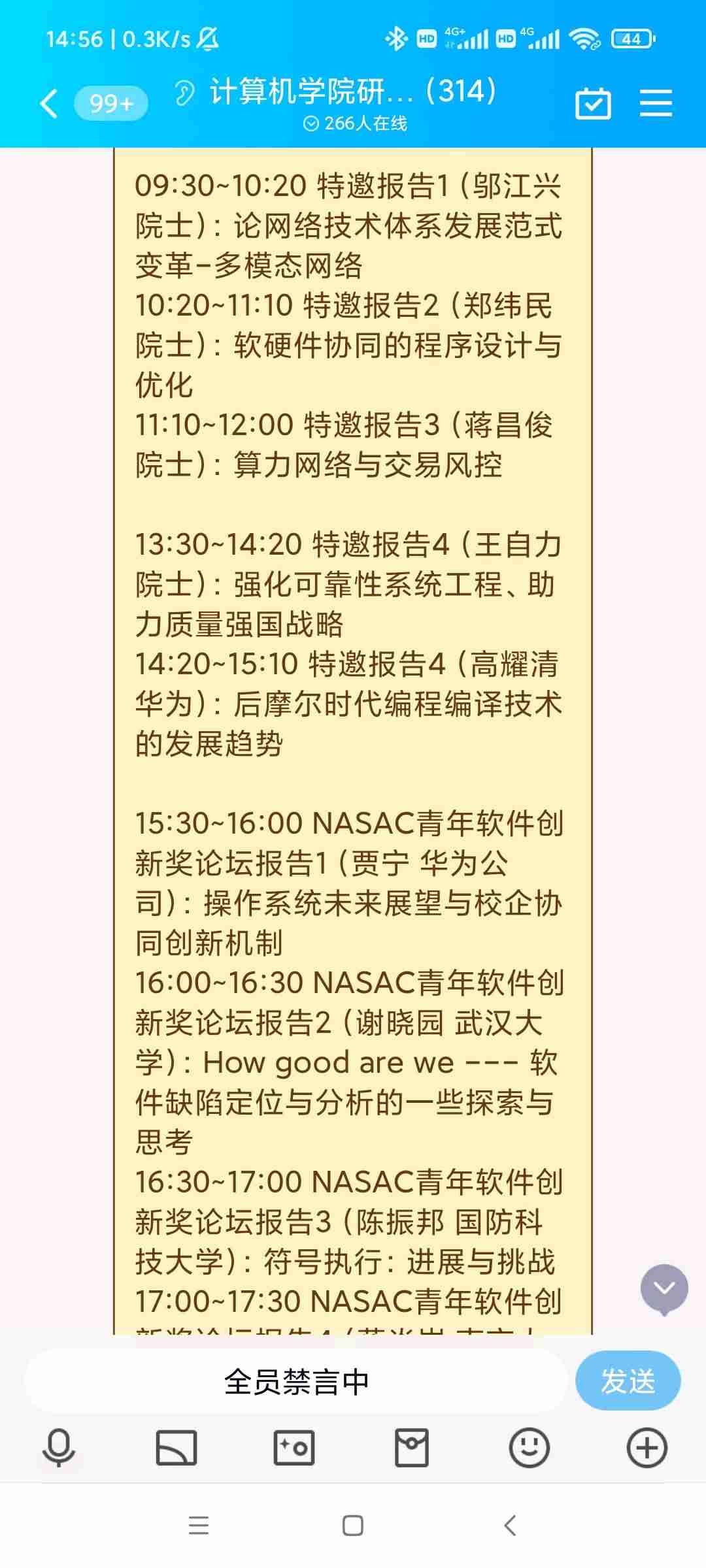Viewport: 706px width, 1568px height.
Task: Open the emoji smiley picker
Action: (529, 1447)
